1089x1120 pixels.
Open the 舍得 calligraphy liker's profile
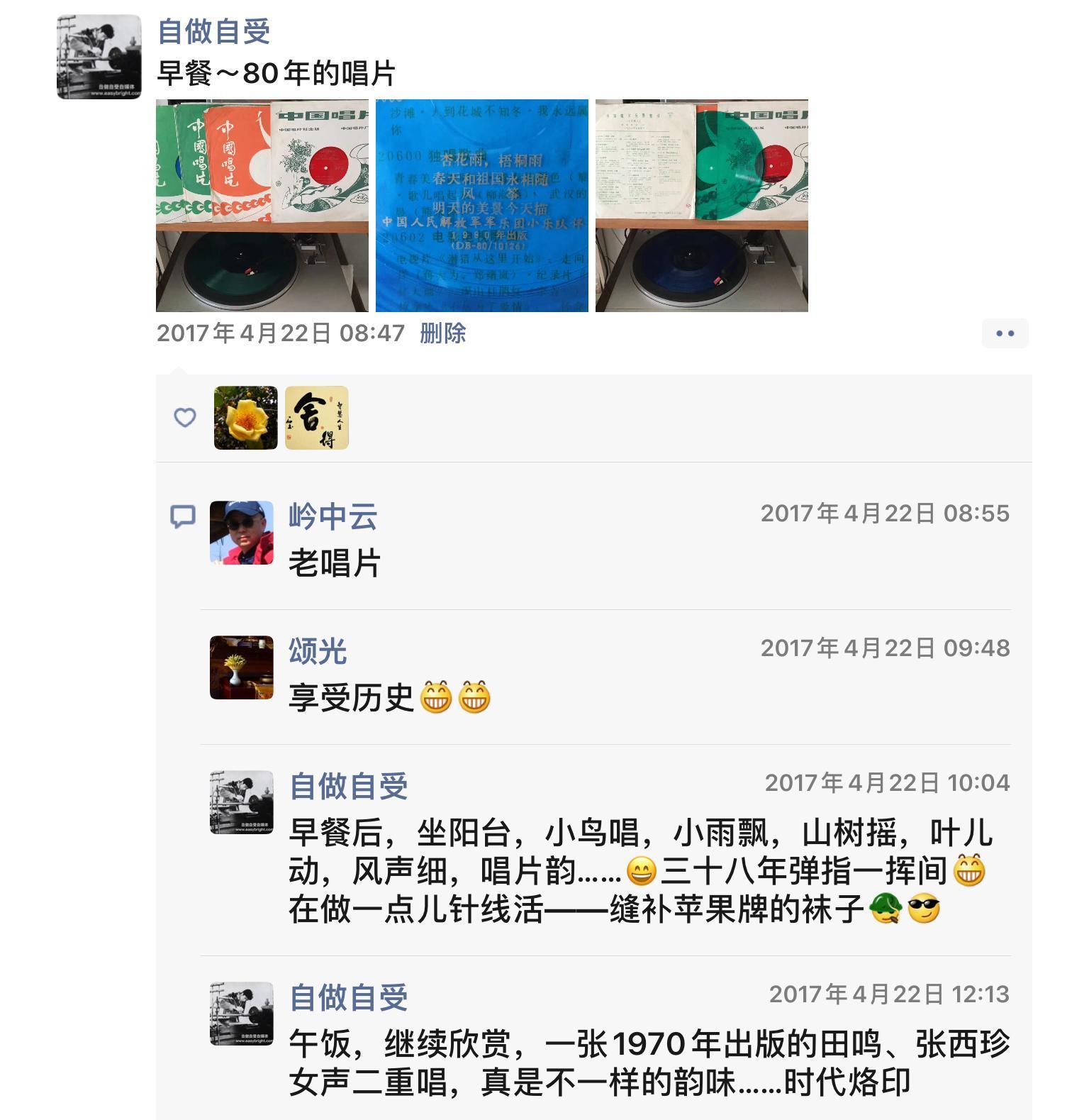316,418
